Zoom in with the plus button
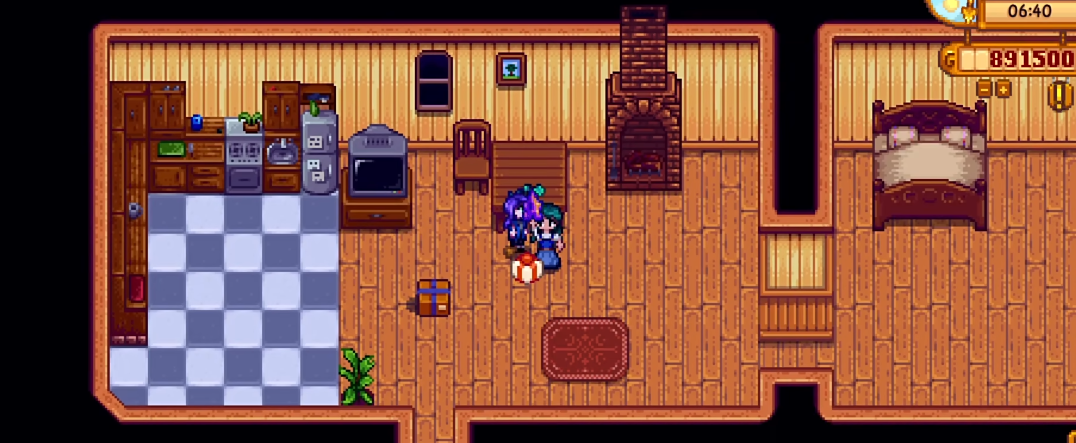1076x443 pixels. click(1003, 89)
